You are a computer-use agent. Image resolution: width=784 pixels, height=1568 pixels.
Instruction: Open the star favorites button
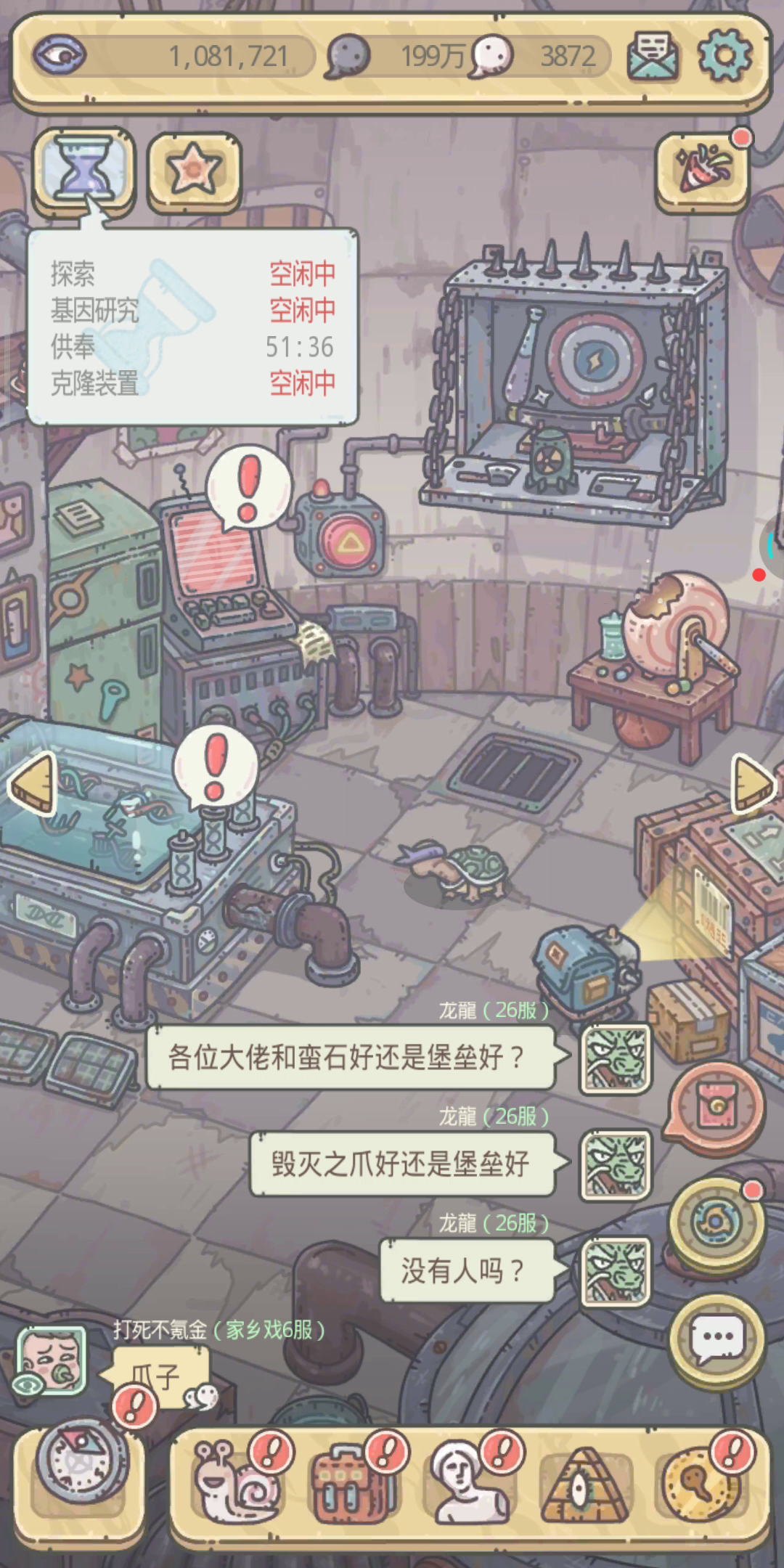194,170
